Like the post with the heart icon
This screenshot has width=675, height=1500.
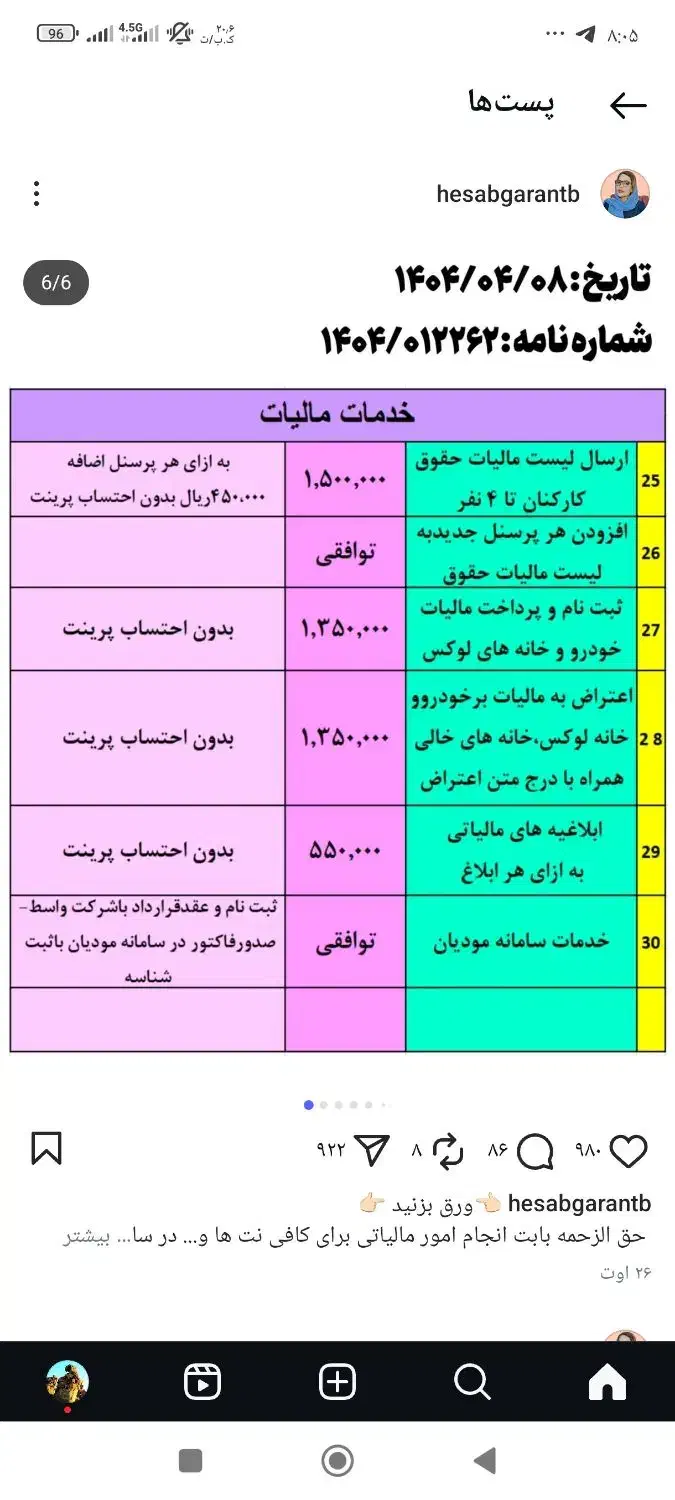click(x=628, y=1151)
